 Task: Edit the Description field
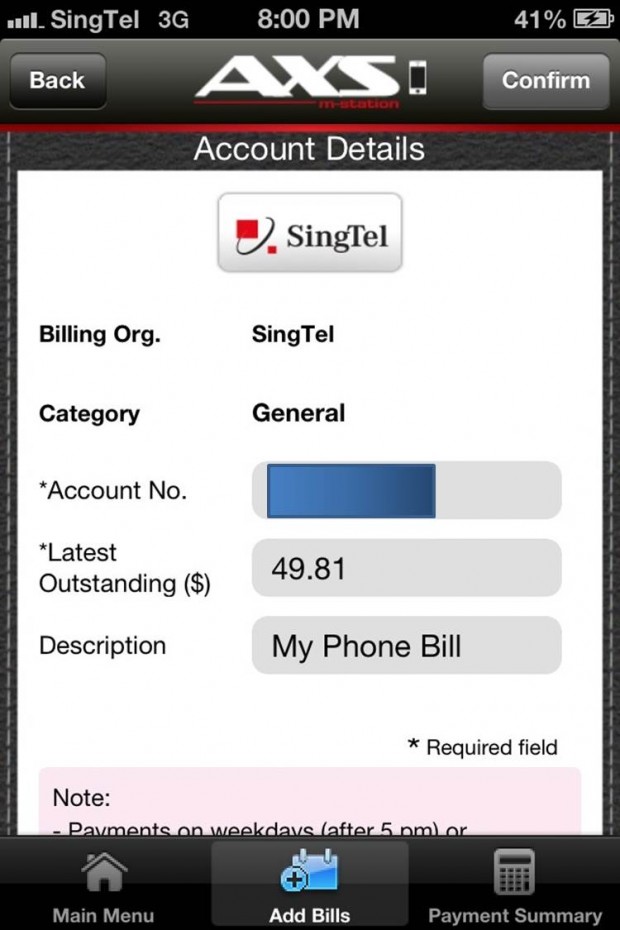406,646
